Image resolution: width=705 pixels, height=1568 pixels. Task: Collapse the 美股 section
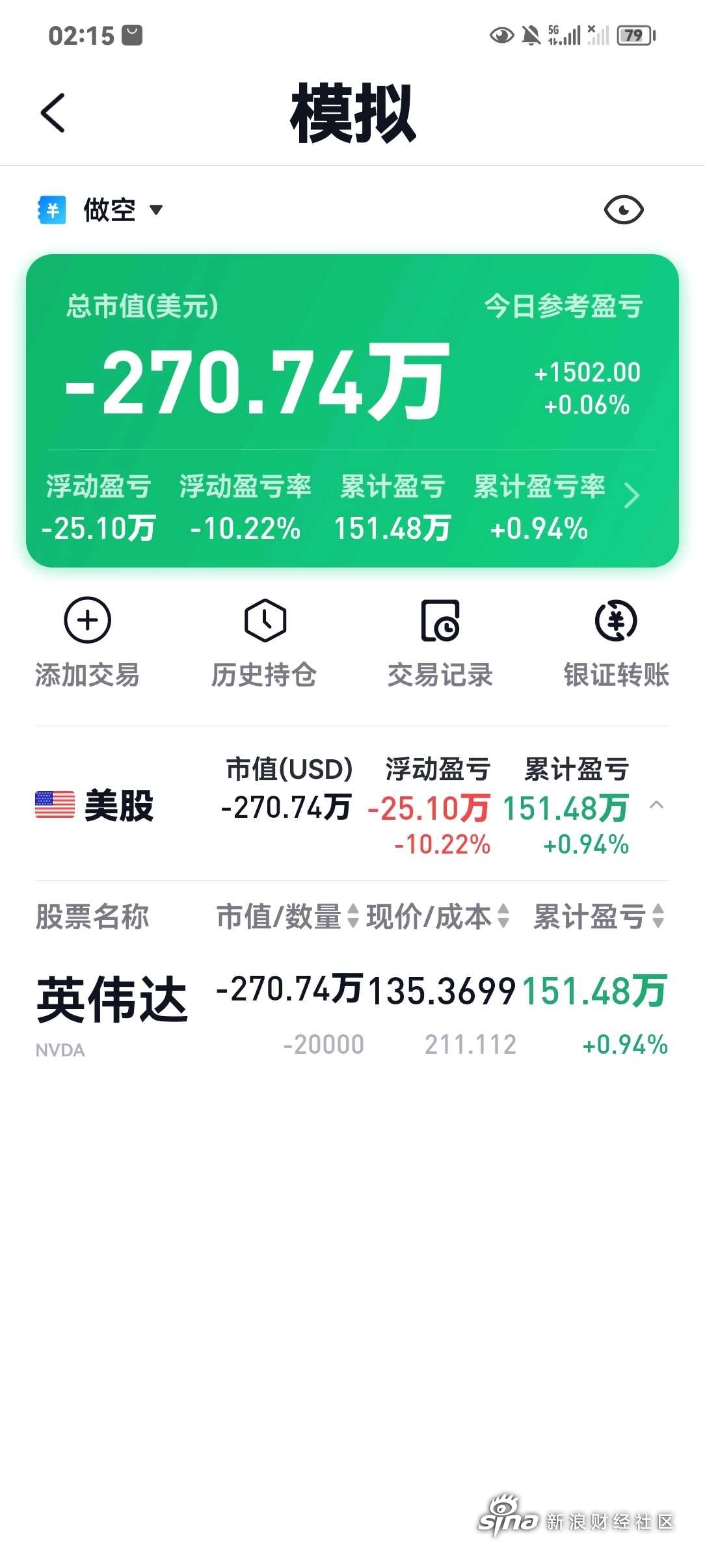tap(656, 805)
